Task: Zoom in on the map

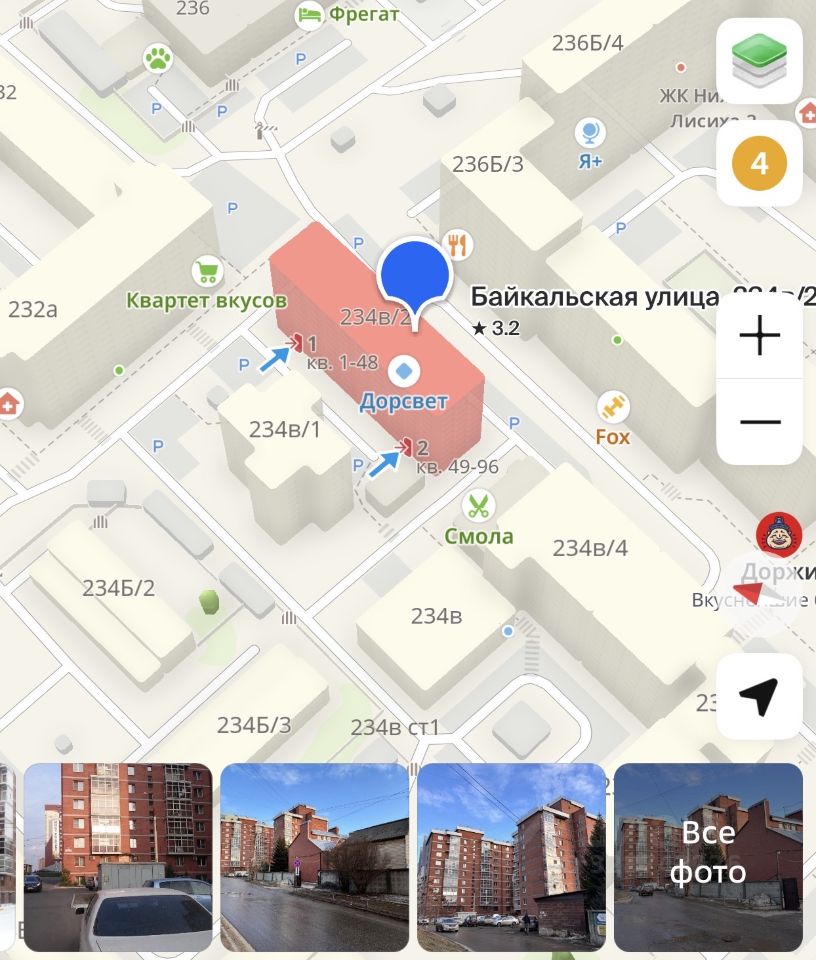Action: (760, 335)
